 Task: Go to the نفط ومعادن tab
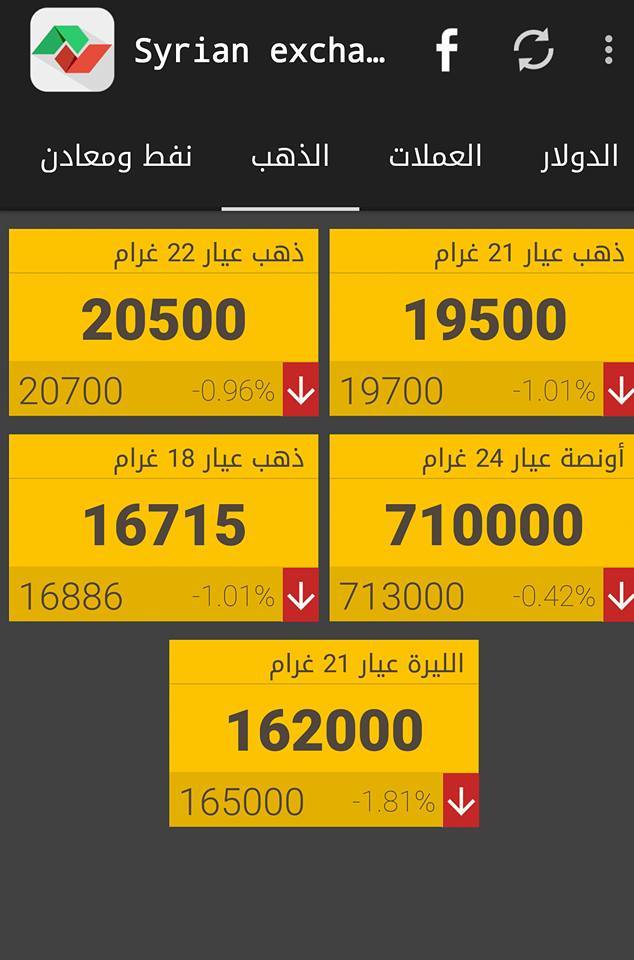click(x=116, y=157)
